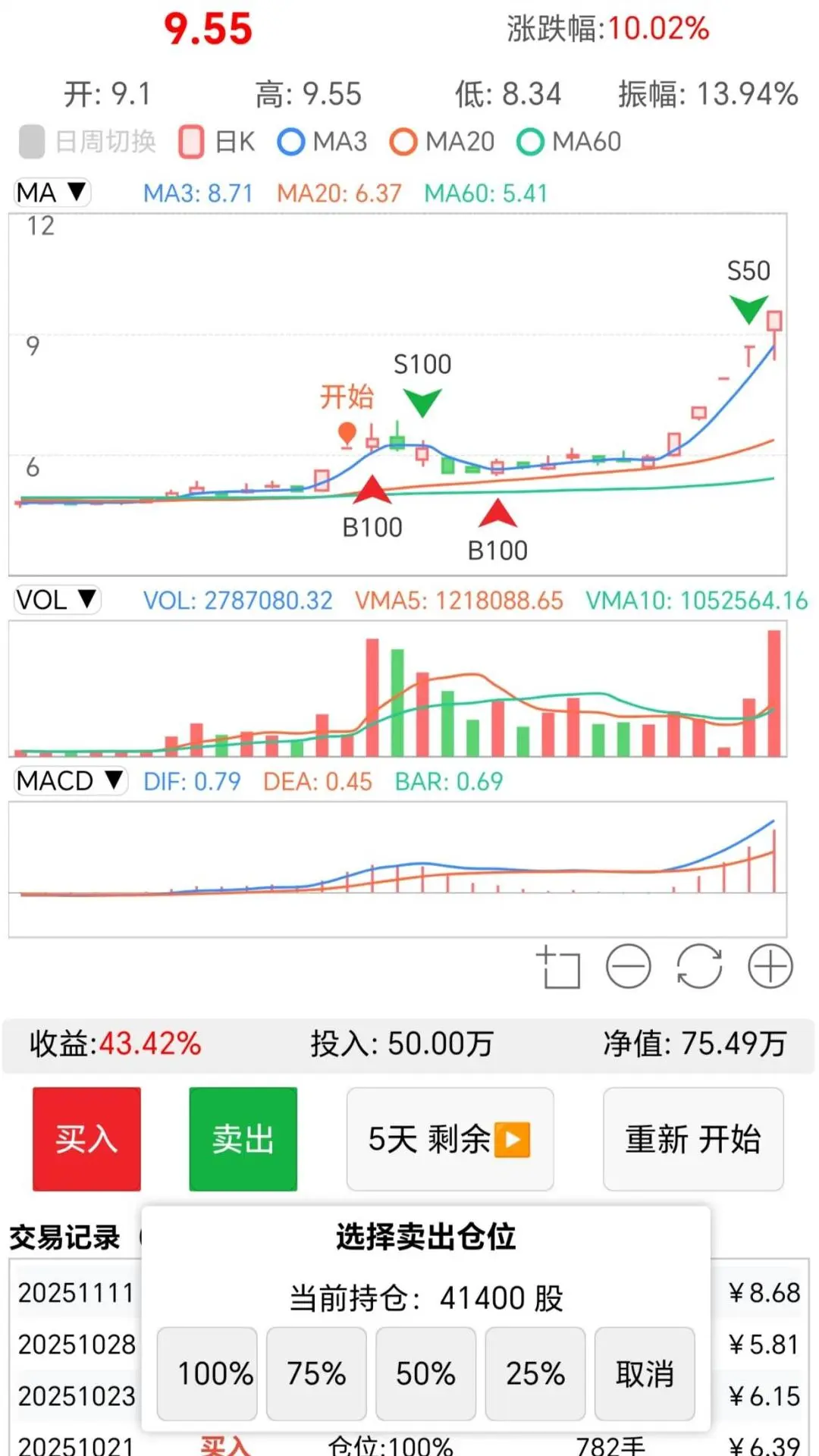Select the orange 开始 marker on the chart
The image size is (819, 1456).
(x=348, y=432)
